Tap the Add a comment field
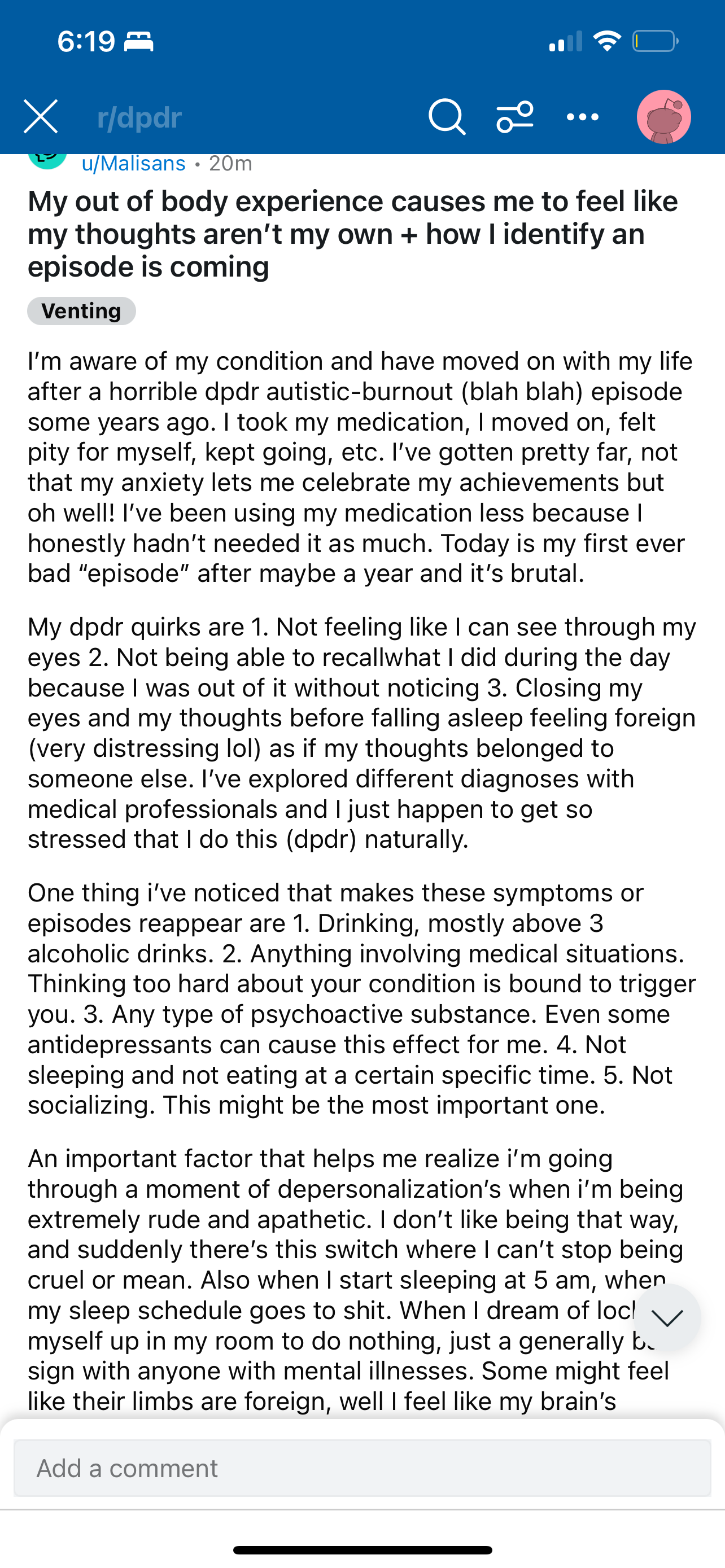 (362, 1468)
